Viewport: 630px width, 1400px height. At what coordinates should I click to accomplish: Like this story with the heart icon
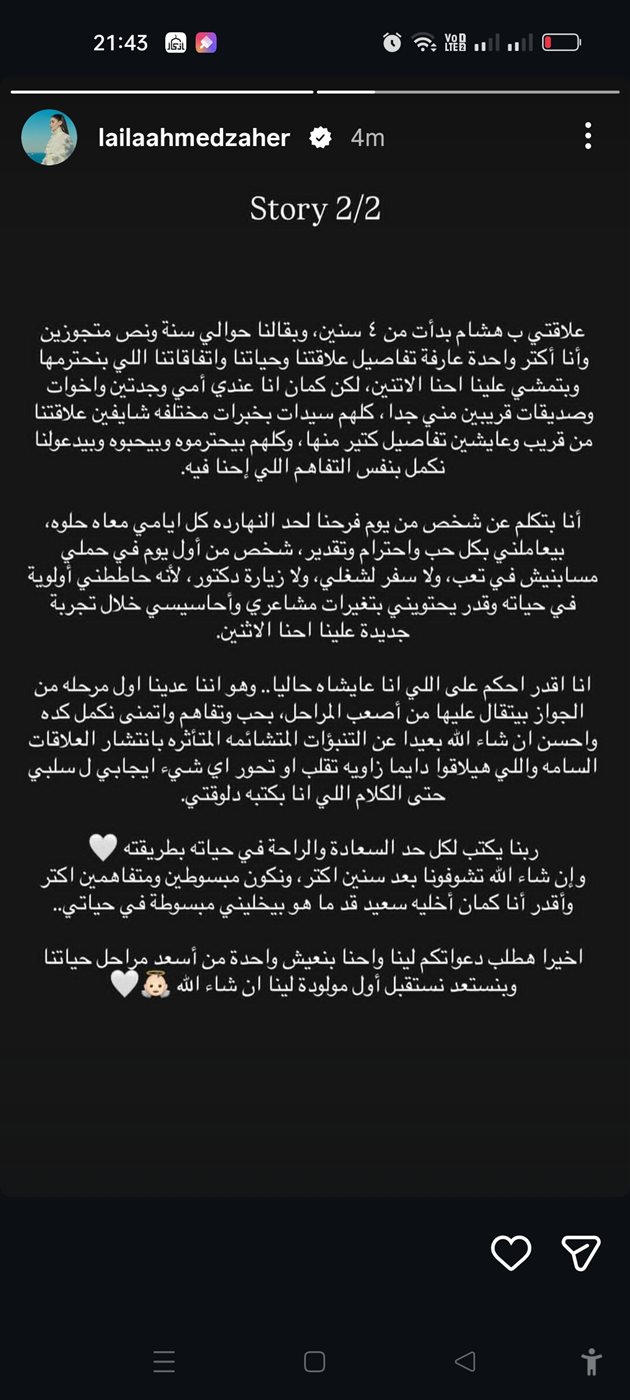click(511, 1252)
